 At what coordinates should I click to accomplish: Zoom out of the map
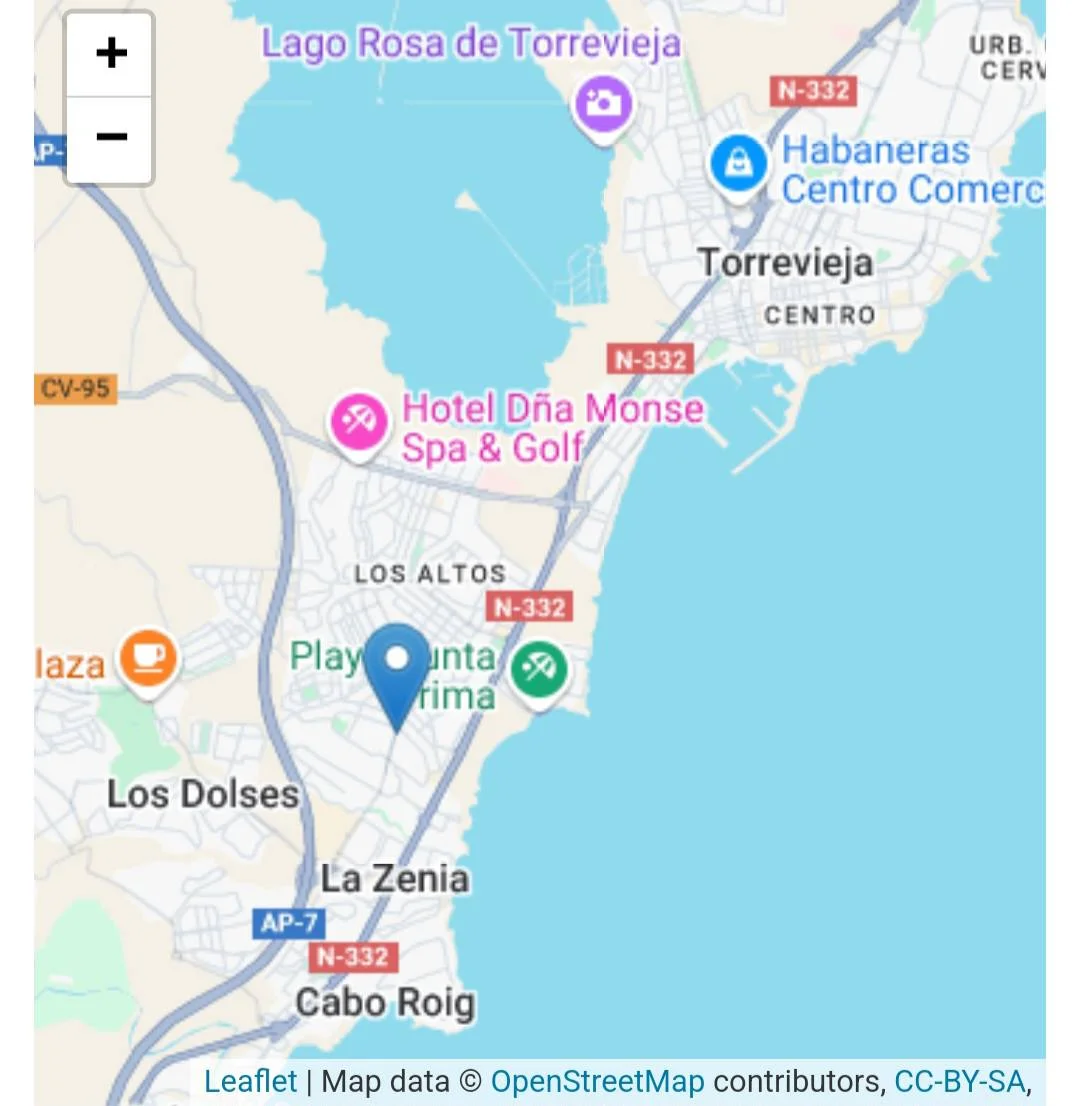pos(110,138)
